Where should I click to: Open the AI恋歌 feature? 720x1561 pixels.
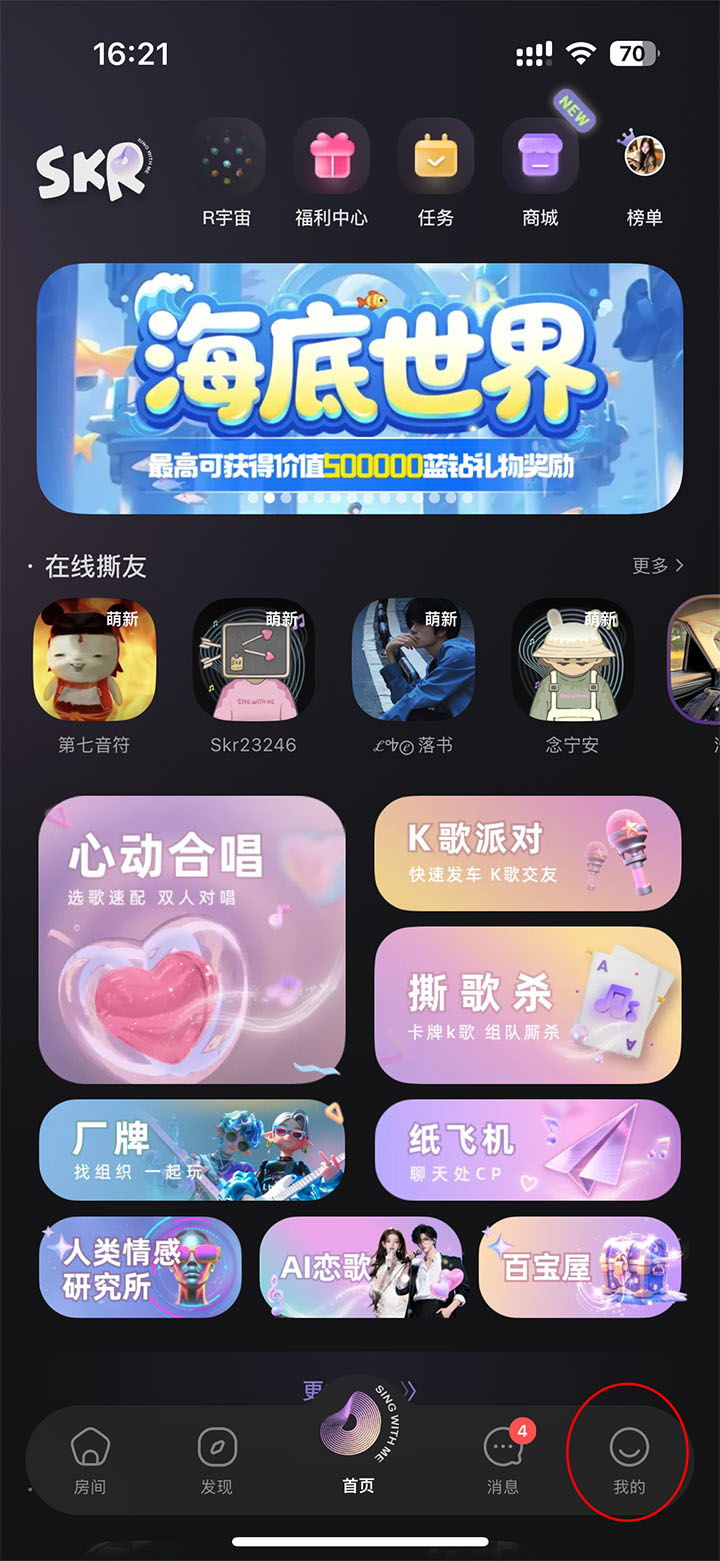click(360, 1268)
